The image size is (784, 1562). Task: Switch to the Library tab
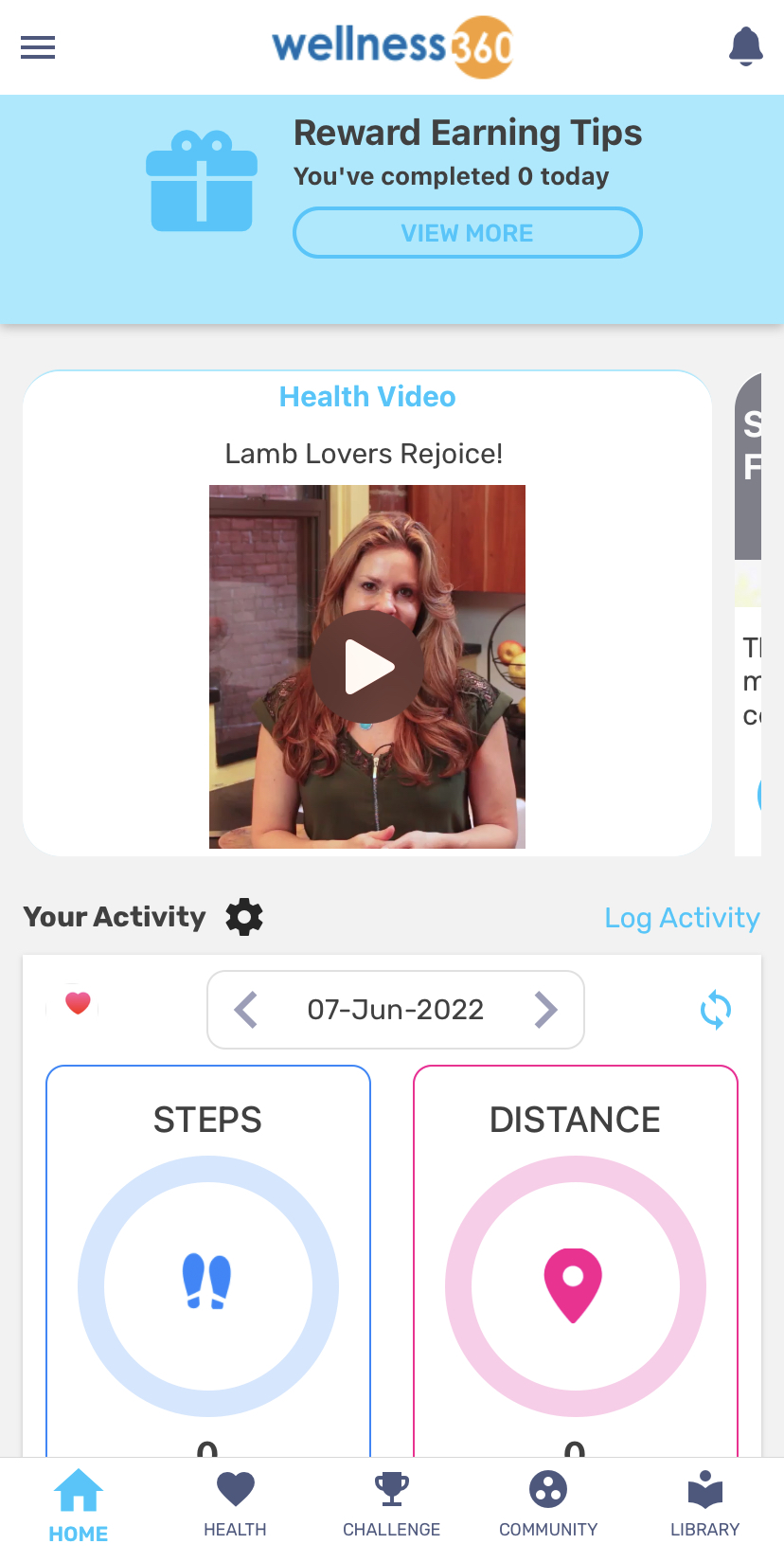click(x=705, y=1505)
